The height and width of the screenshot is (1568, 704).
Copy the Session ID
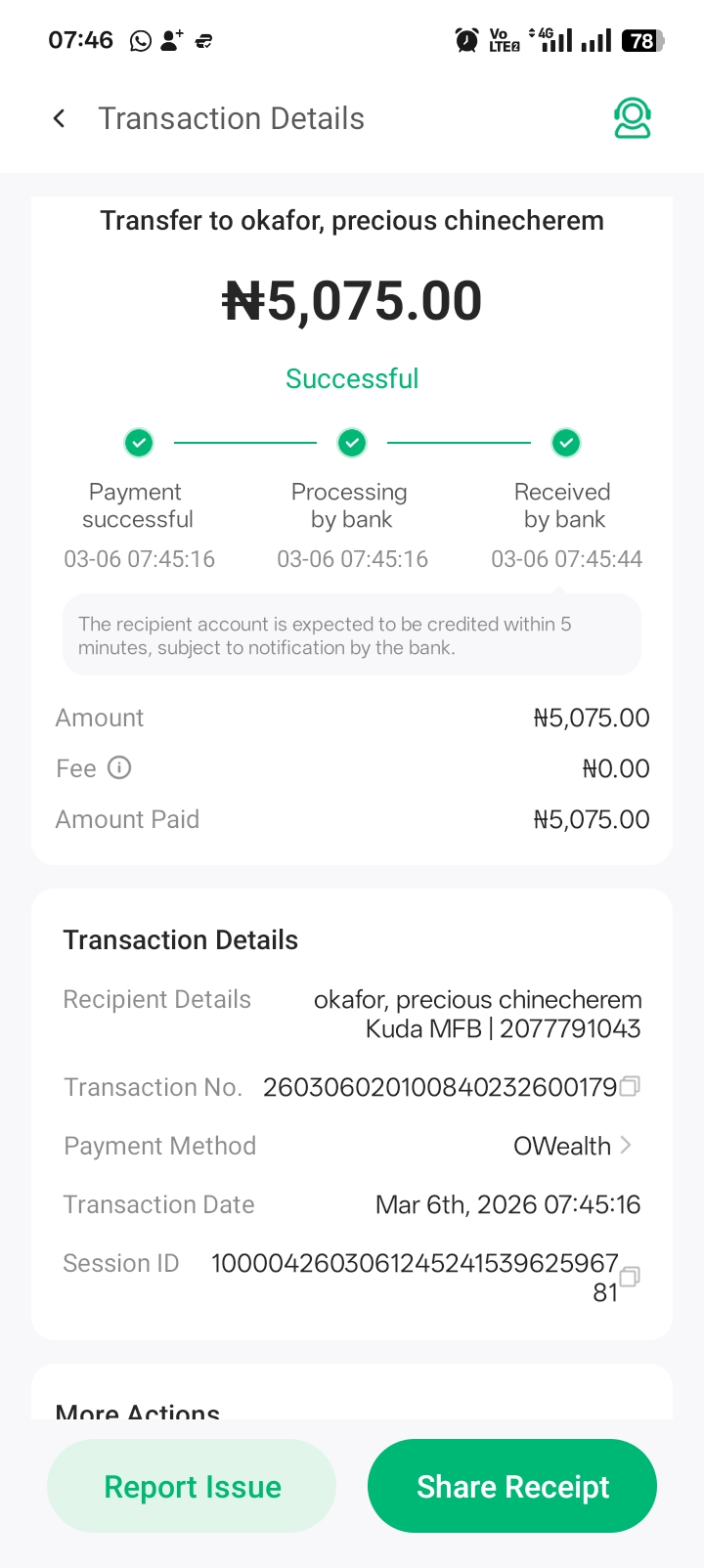pos(631,1276)
